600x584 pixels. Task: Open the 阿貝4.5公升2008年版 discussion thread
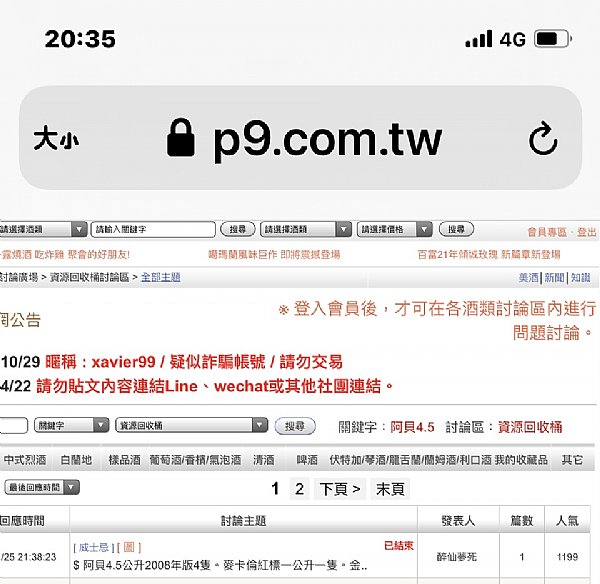coord(220,565)
